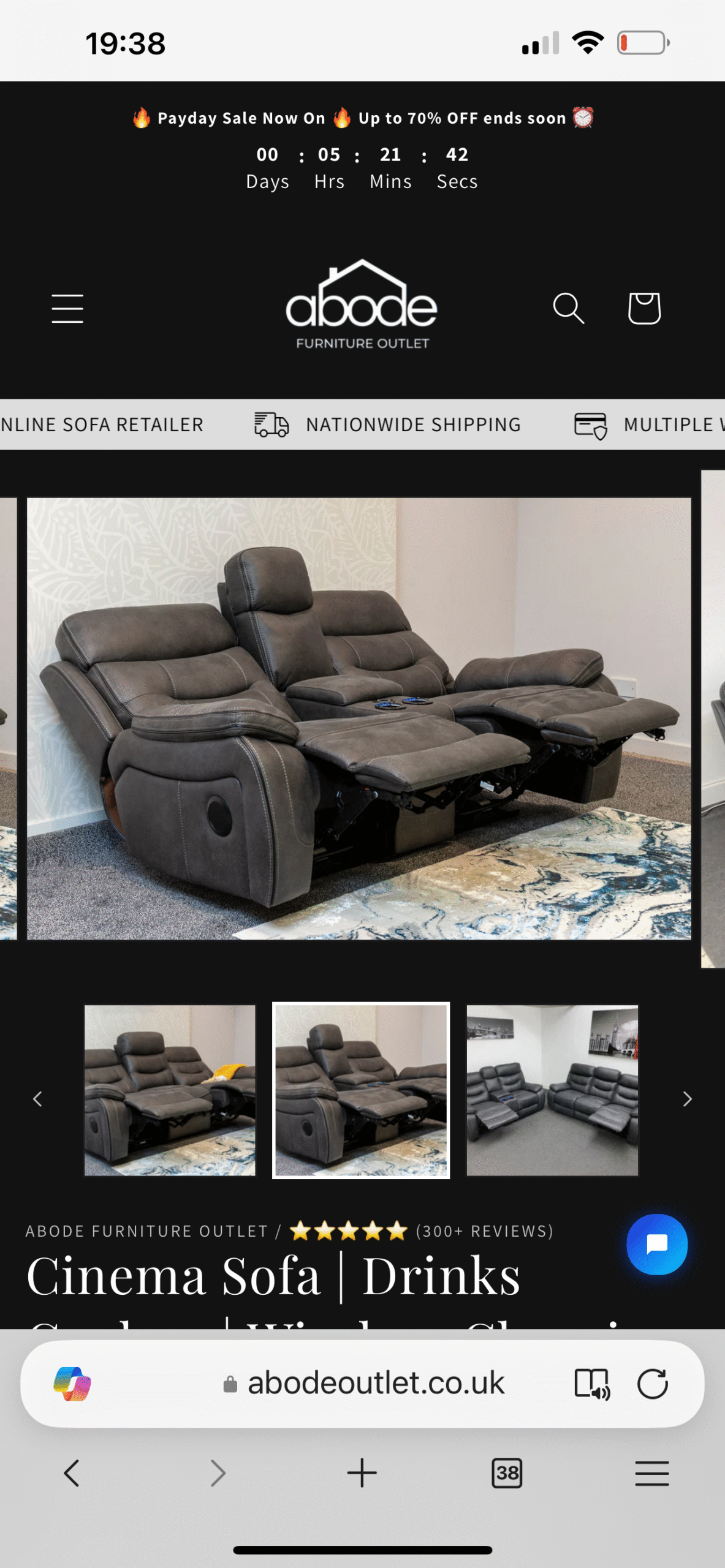Open the search icon
Image resolution: width=725 pixels, height=1568 pixels.
pyautogui.click(x=569, y=309)
